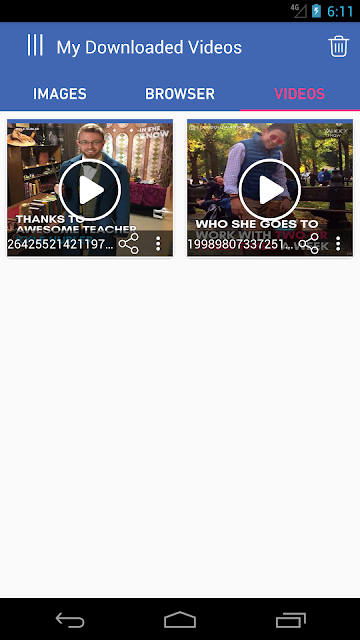Switch to the Images tab
Screen dimensions: 360x640
point(60,94)
